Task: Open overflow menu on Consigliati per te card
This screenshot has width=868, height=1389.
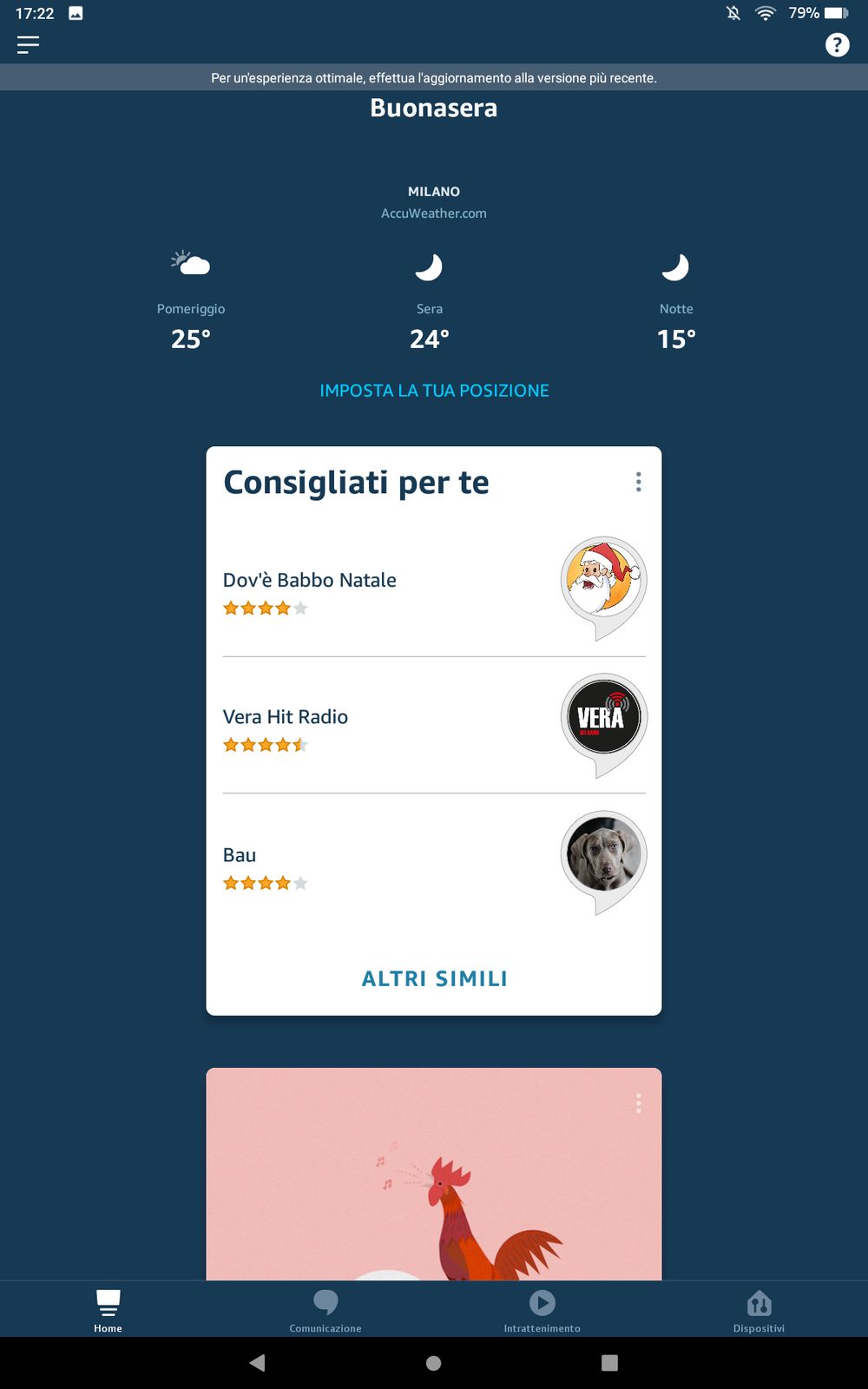Action: pos(638,482)
